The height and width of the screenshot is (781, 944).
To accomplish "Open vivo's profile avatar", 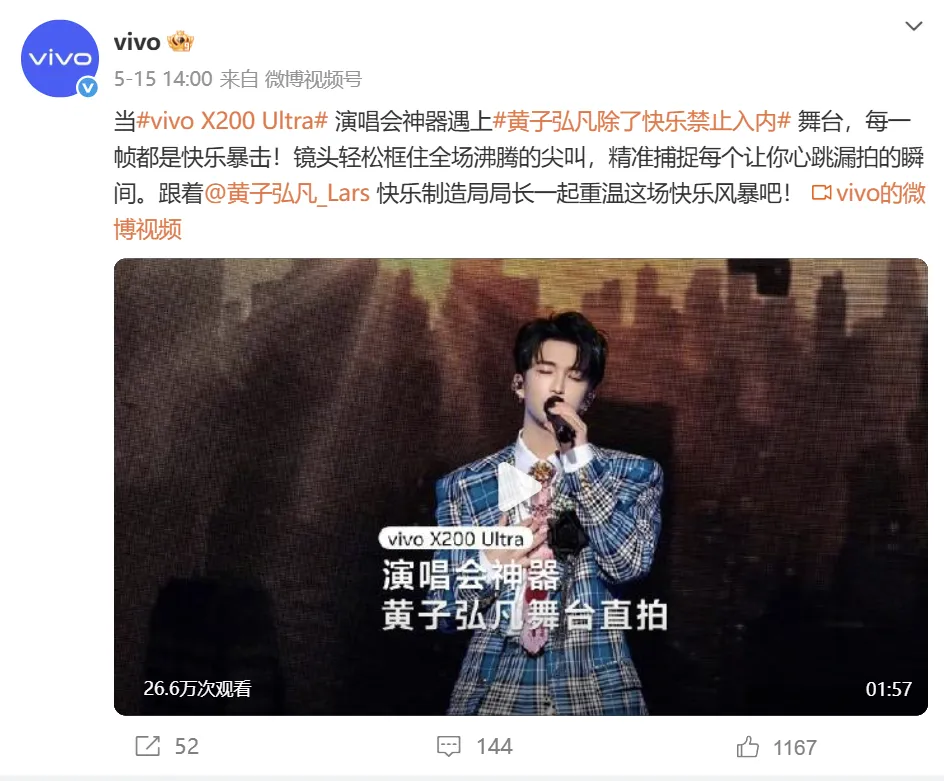I will [60, 58].
